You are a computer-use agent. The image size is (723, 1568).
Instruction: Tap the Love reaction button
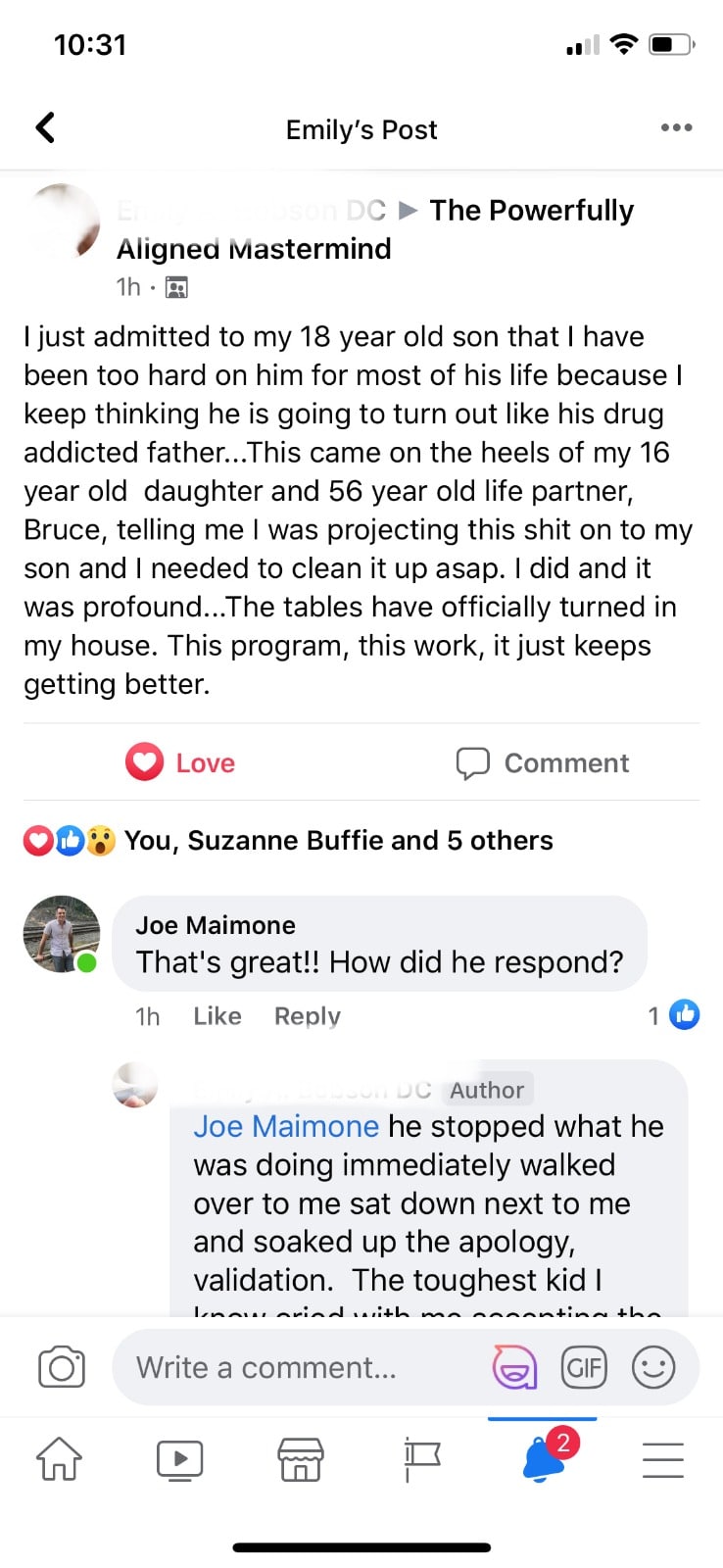tap(181, 762)
